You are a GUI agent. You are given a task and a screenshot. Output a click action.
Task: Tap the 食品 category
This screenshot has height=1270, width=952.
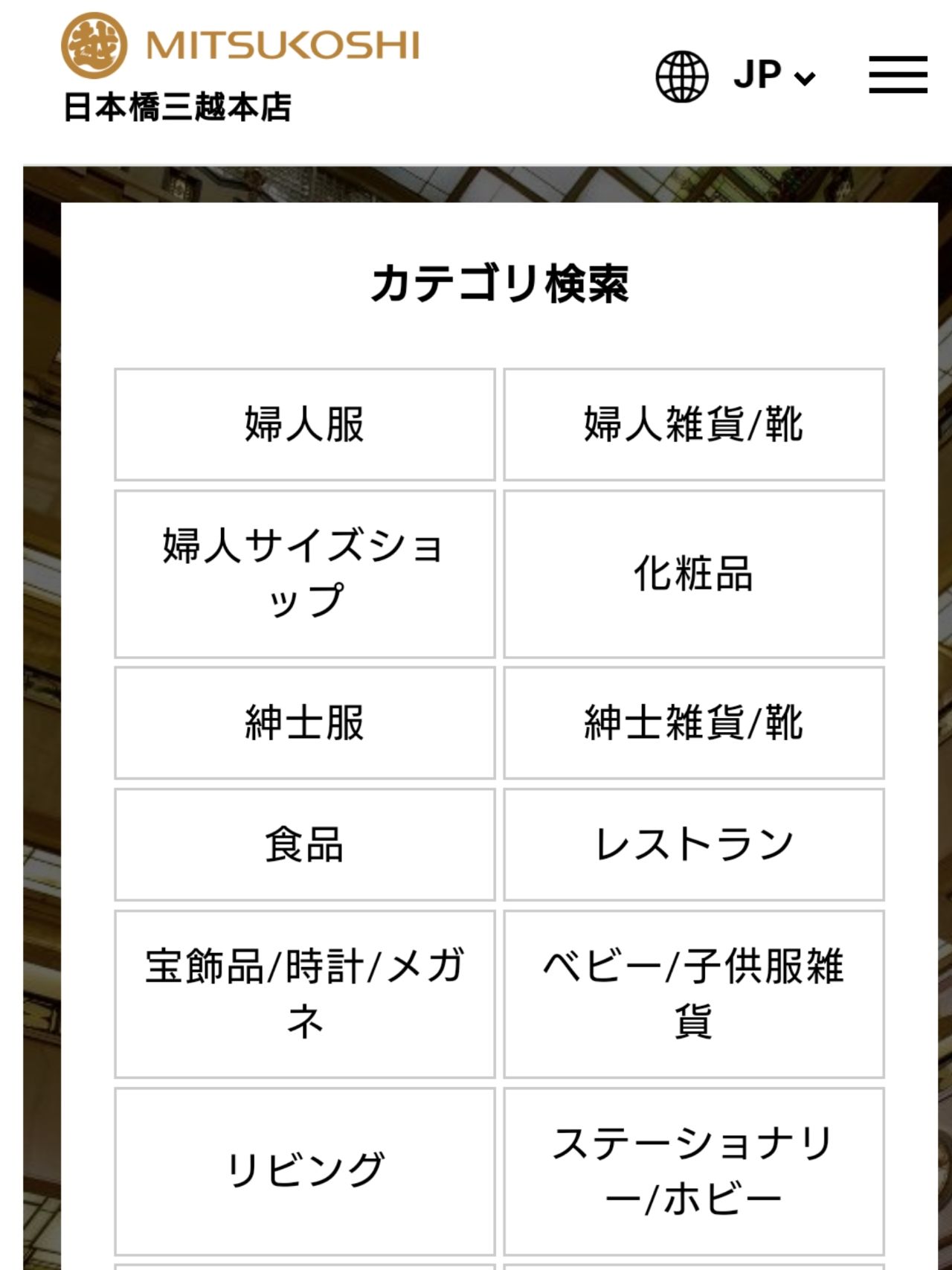(304, 844)
